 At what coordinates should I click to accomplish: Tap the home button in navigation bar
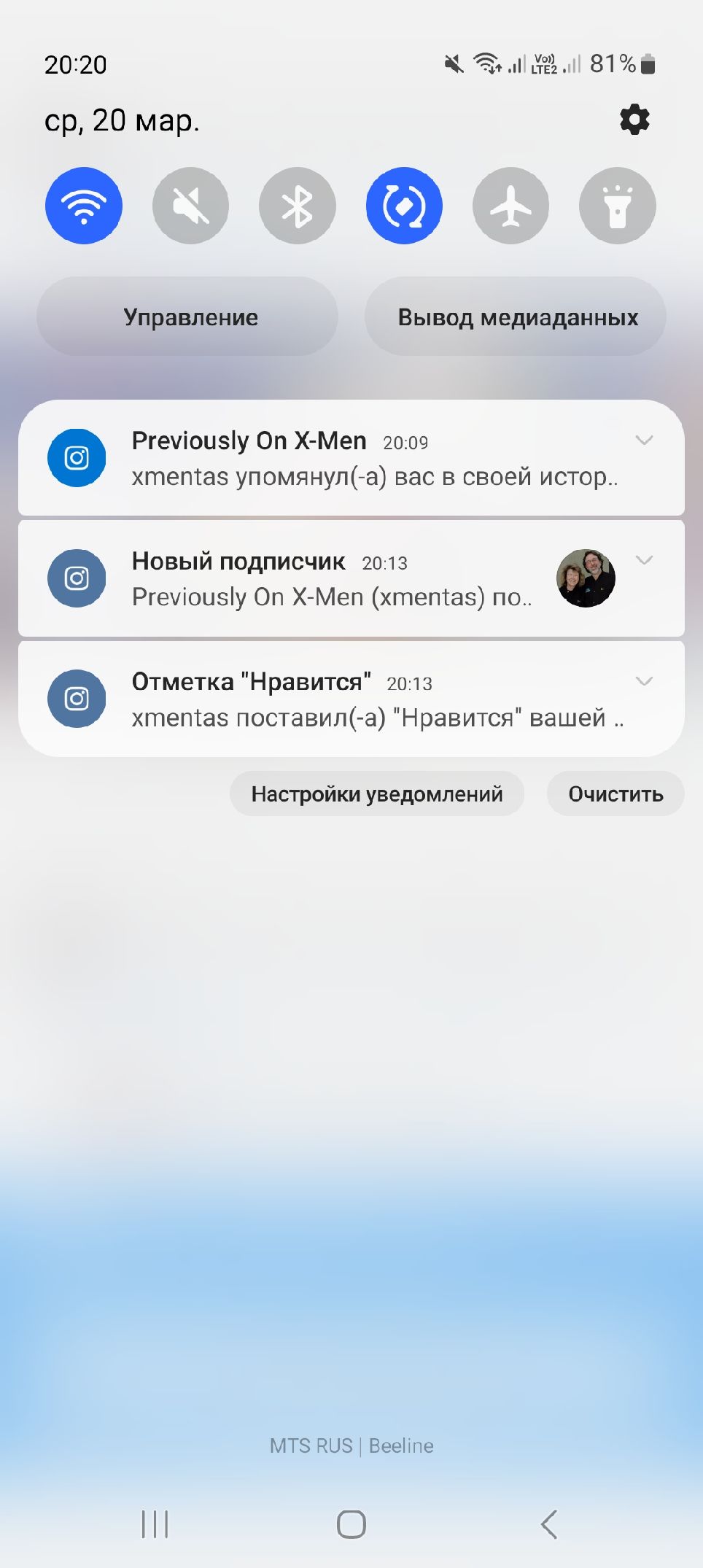point(351,1524)
